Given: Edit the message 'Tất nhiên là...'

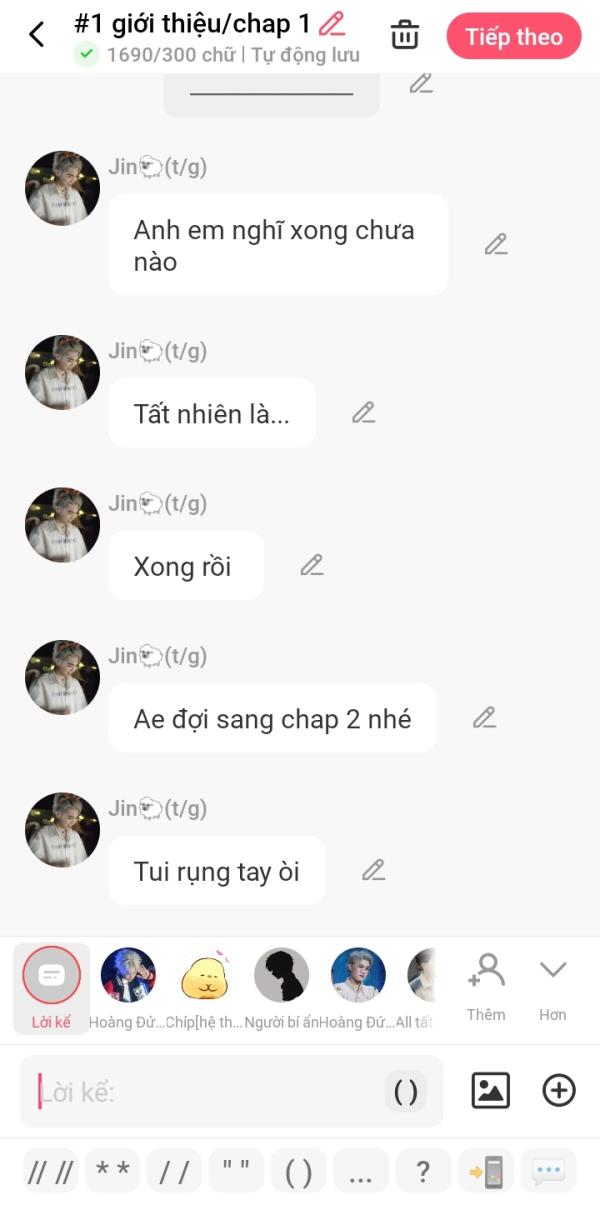Looking at the screenshot, I should coord(364,412).
